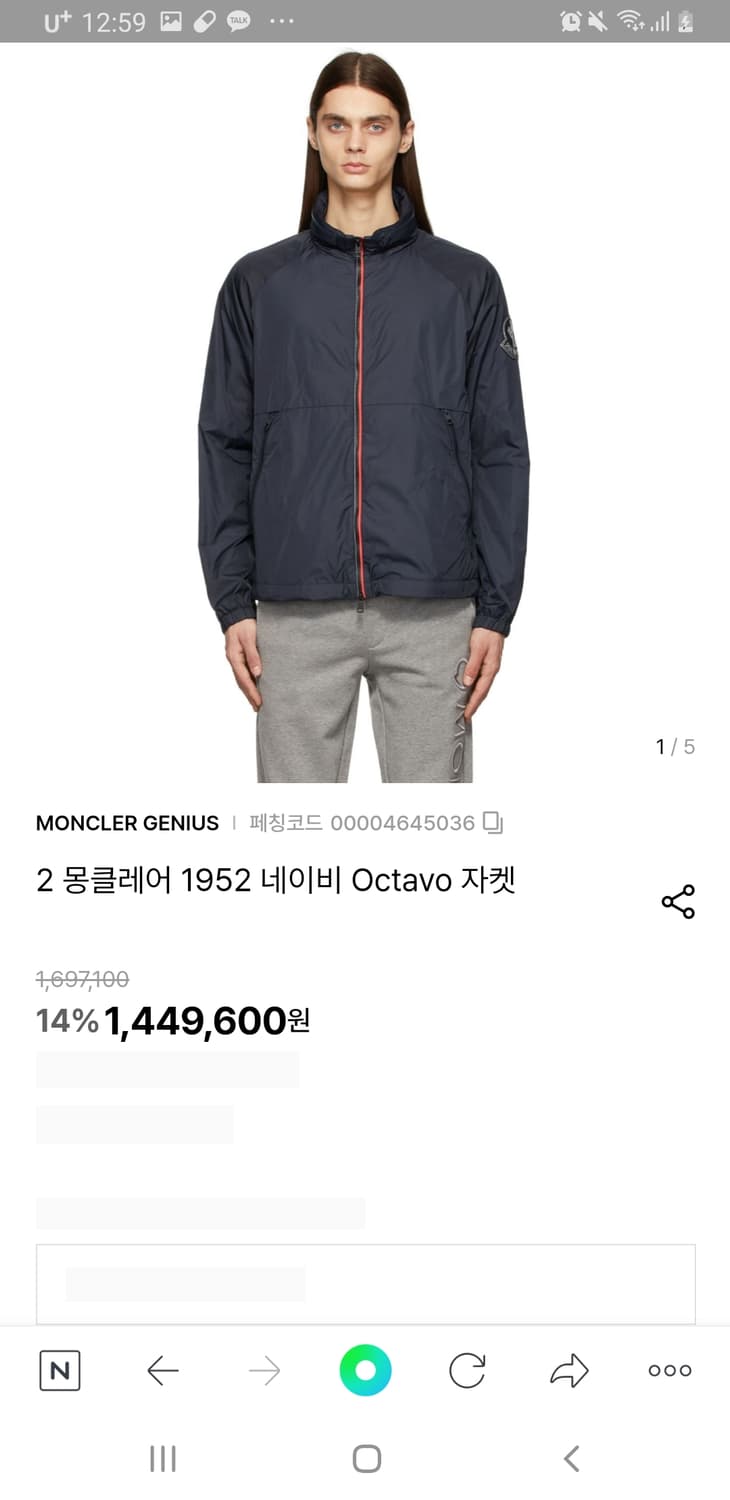Tap the grayed-out forward navigation arrow
The image size is (730, 1500).
click(263, 1370)
